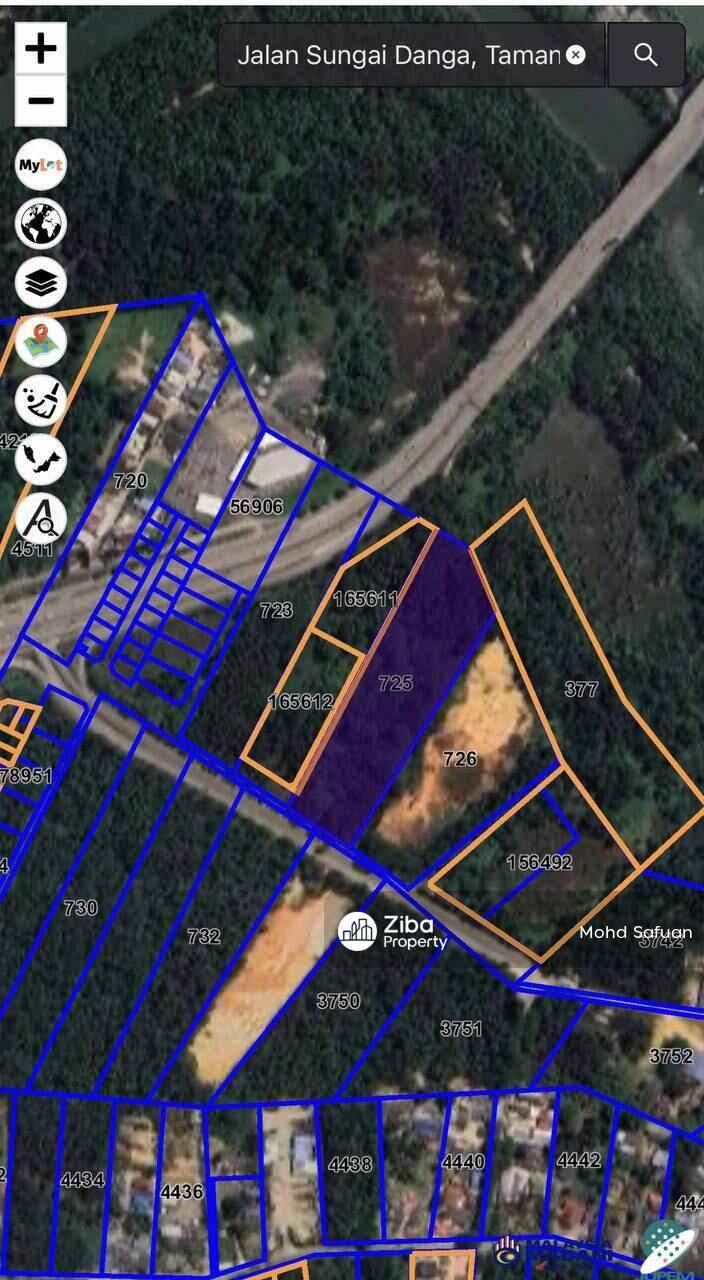Image resolution: width=704 pixels, height=1280 pixels.
Task: Run the search with the magnifier button
Action: 646,55
